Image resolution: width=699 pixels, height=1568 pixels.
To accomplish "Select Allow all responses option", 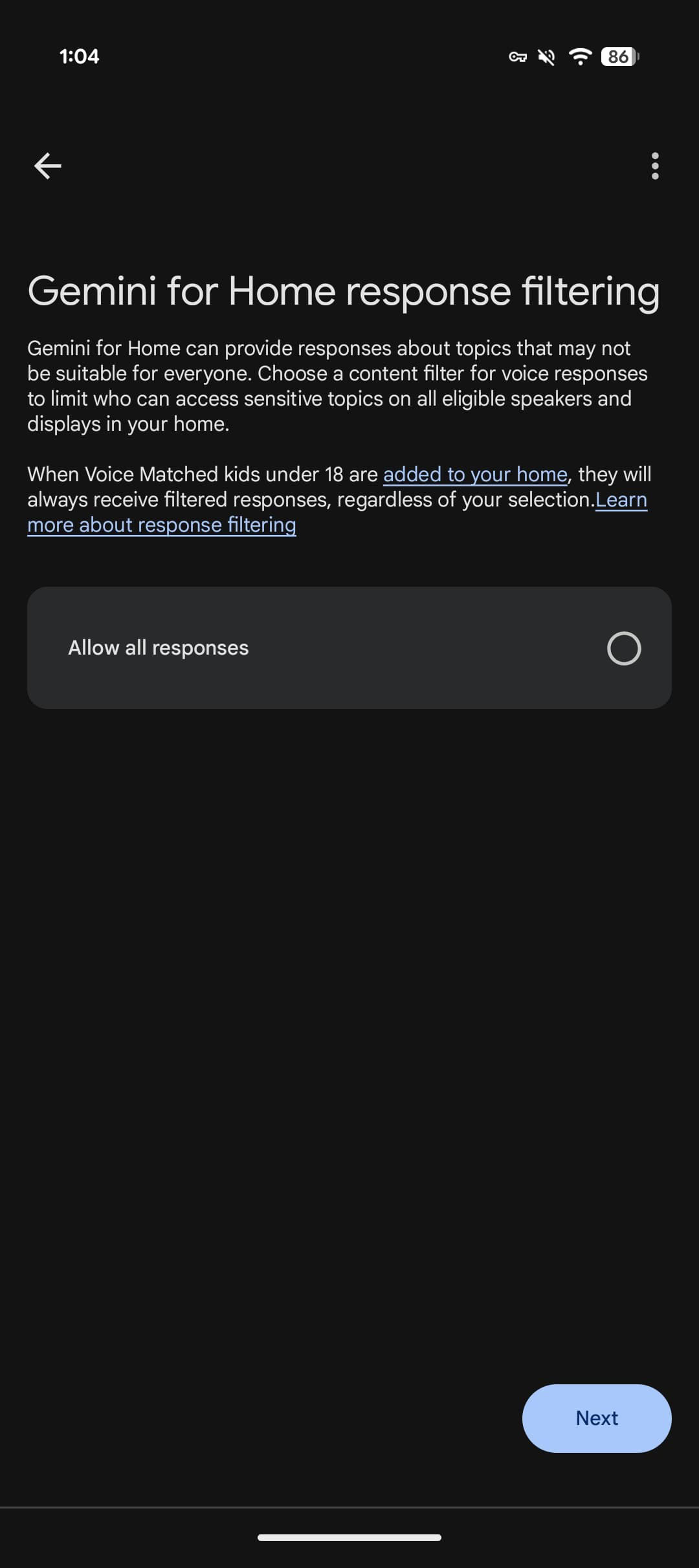I will click(x=623, y=648).
